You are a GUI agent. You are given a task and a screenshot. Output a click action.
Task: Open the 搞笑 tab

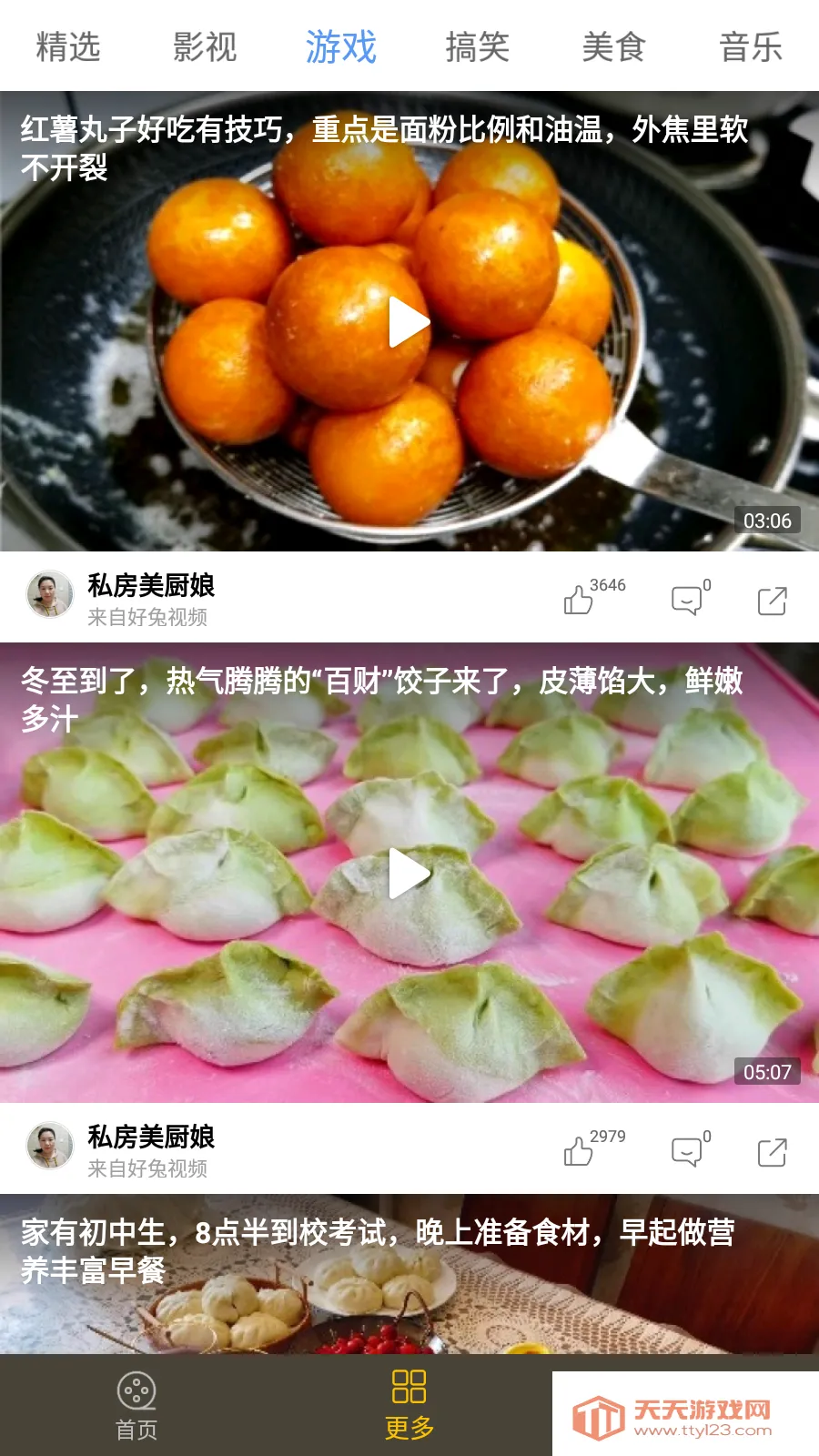coord(478,46)
